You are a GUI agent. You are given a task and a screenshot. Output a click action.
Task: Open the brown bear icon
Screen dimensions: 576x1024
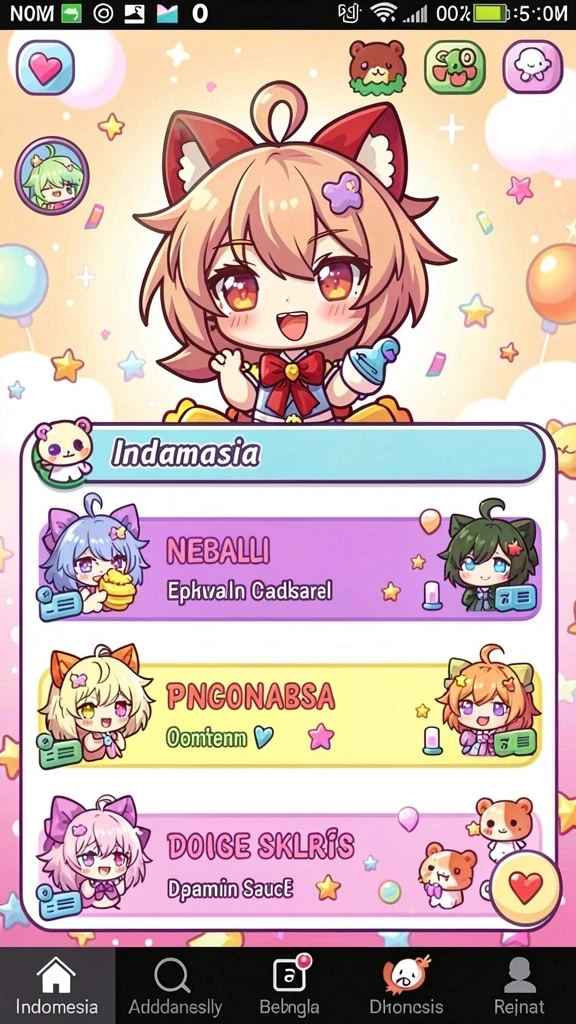377,68
